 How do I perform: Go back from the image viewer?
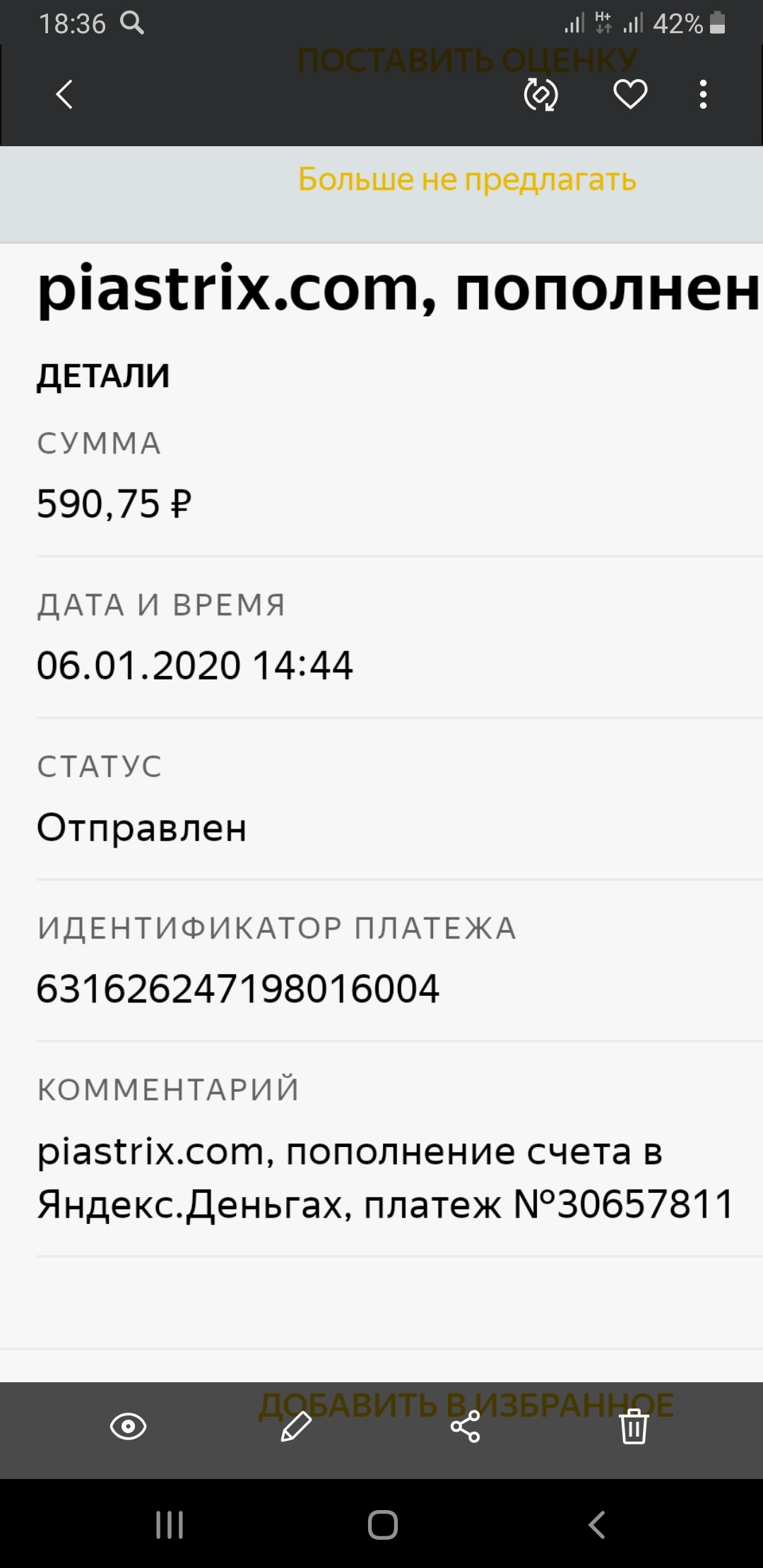point(64,95)
